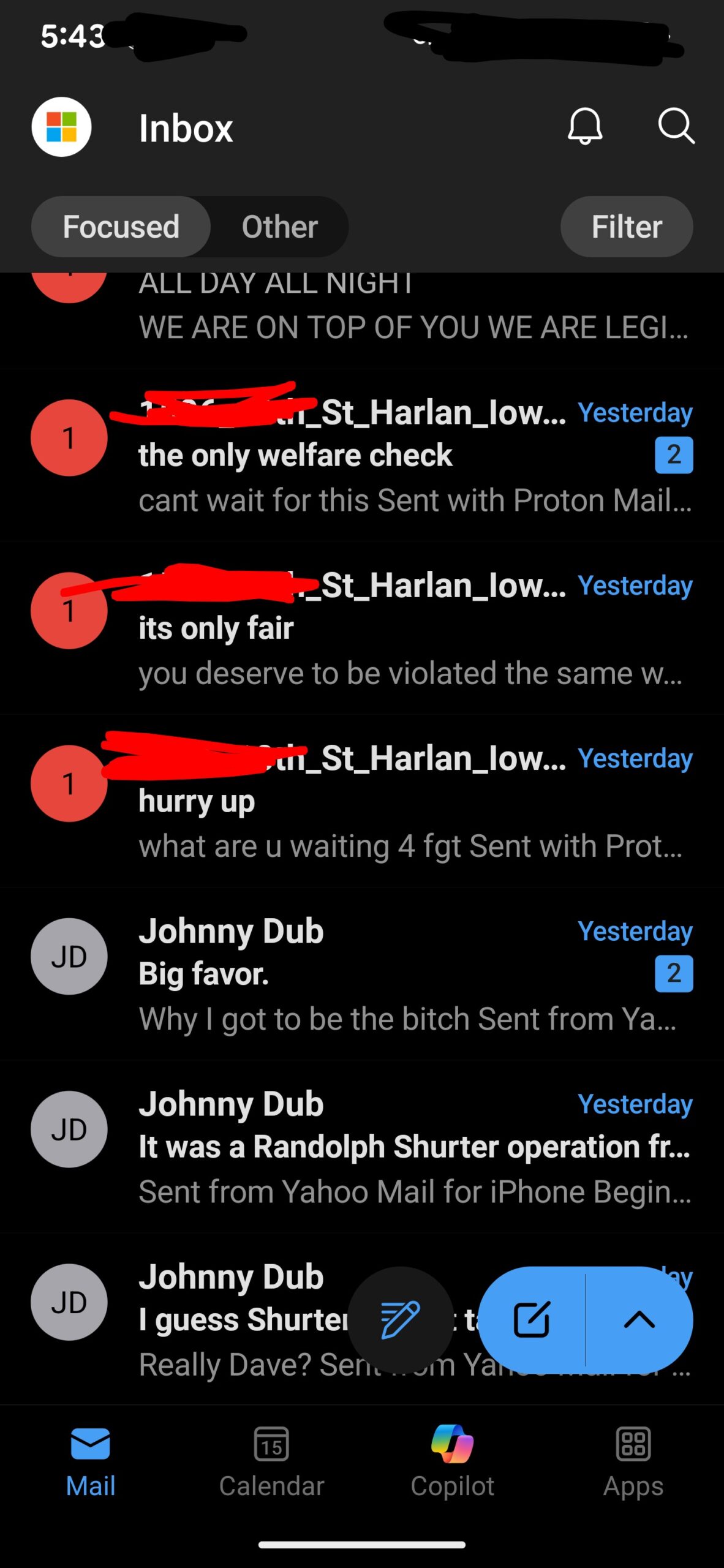Switch to the Apps tab

pos(633,1461)
